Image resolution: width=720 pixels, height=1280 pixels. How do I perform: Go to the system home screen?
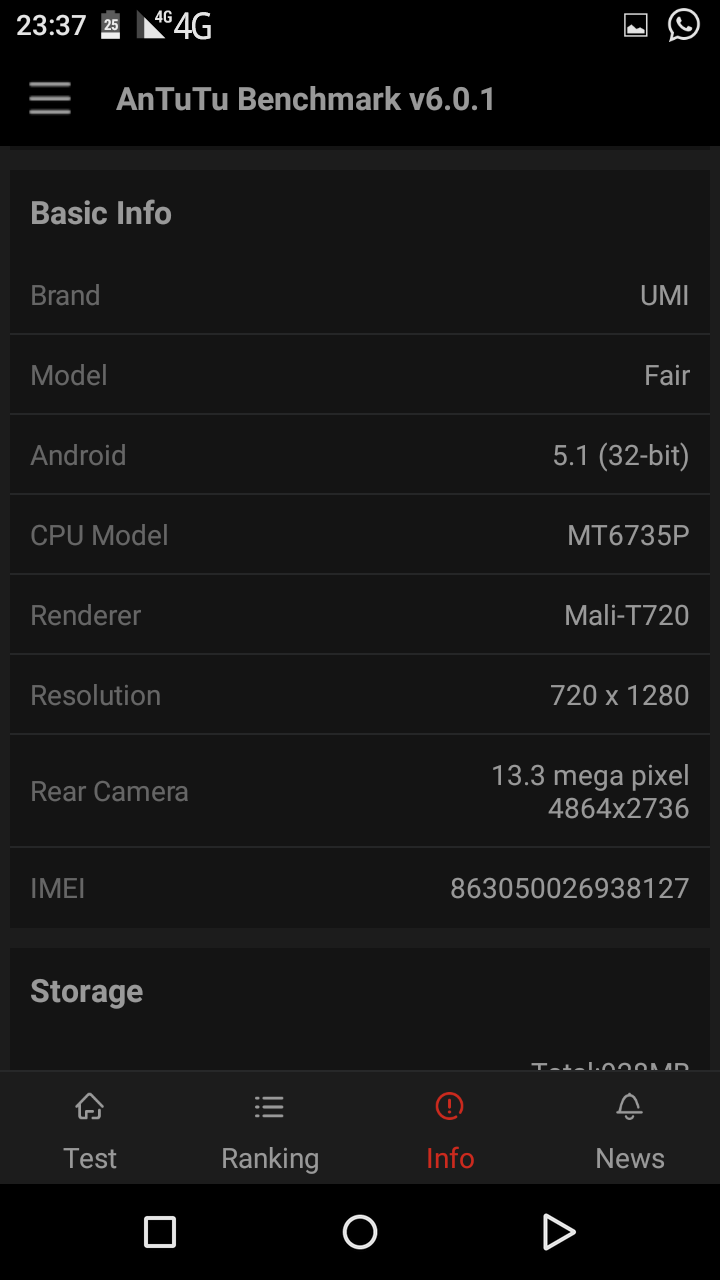coord(360,1232)
